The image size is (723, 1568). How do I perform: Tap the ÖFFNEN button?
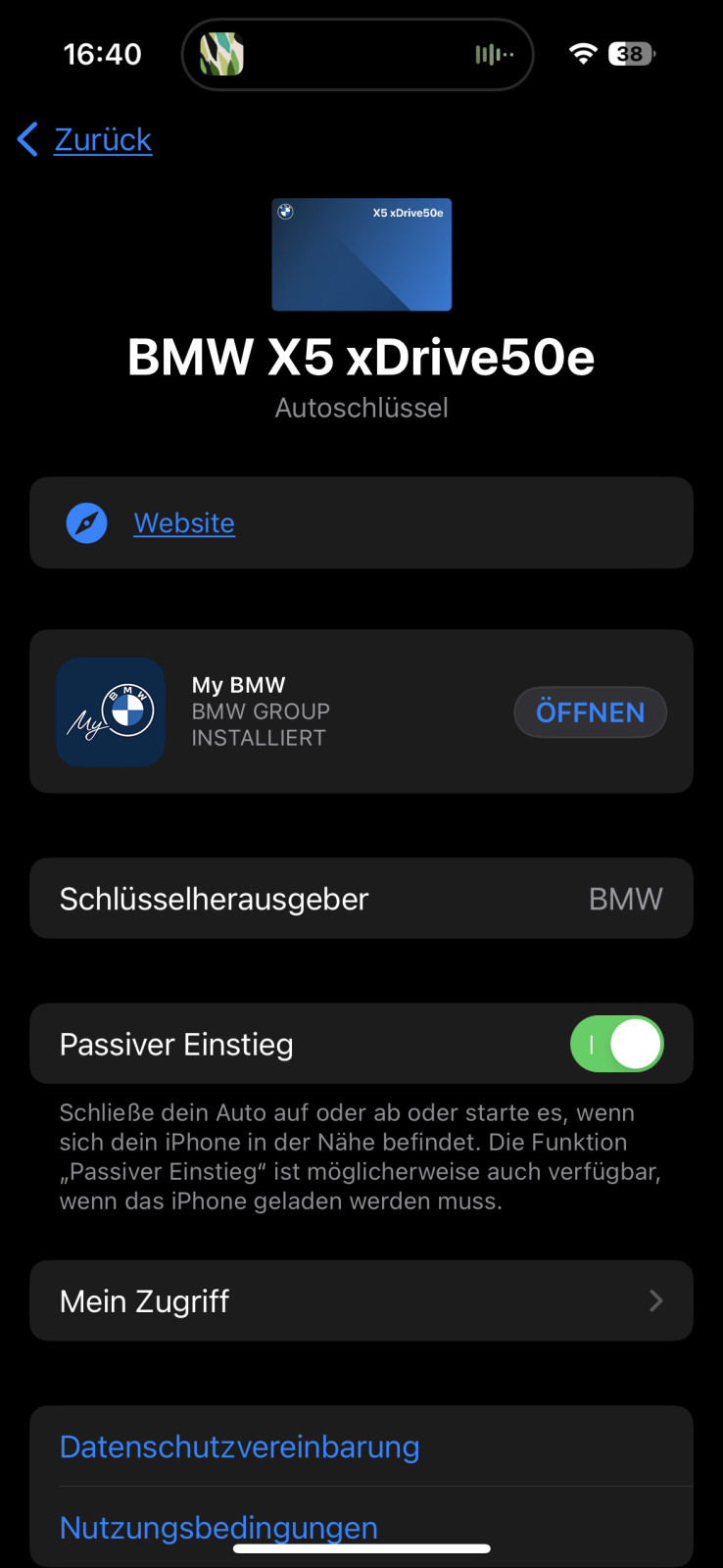(x=590, y=712)
